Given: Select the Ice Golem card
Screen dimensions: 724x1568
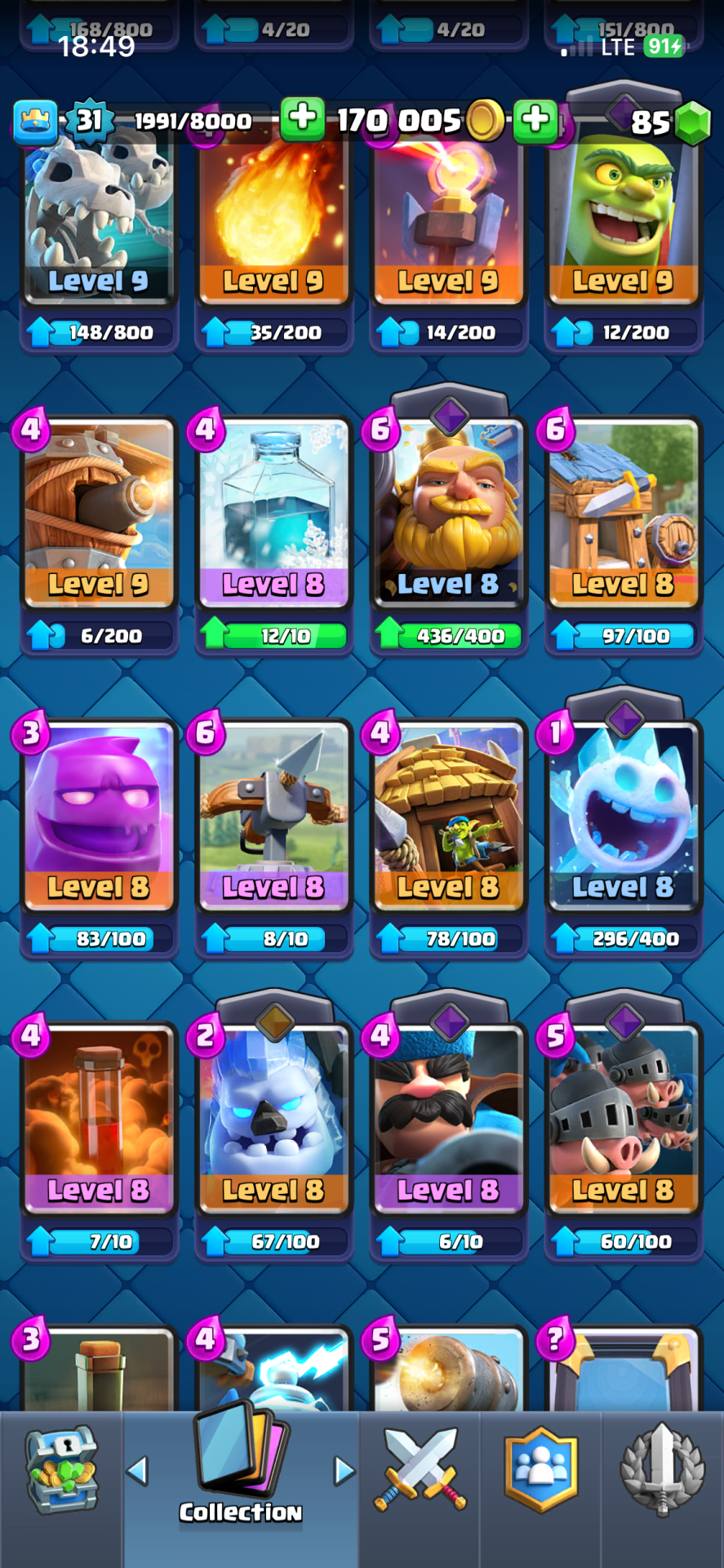Looking at the screenshot, I should [x=273, y=1119].
